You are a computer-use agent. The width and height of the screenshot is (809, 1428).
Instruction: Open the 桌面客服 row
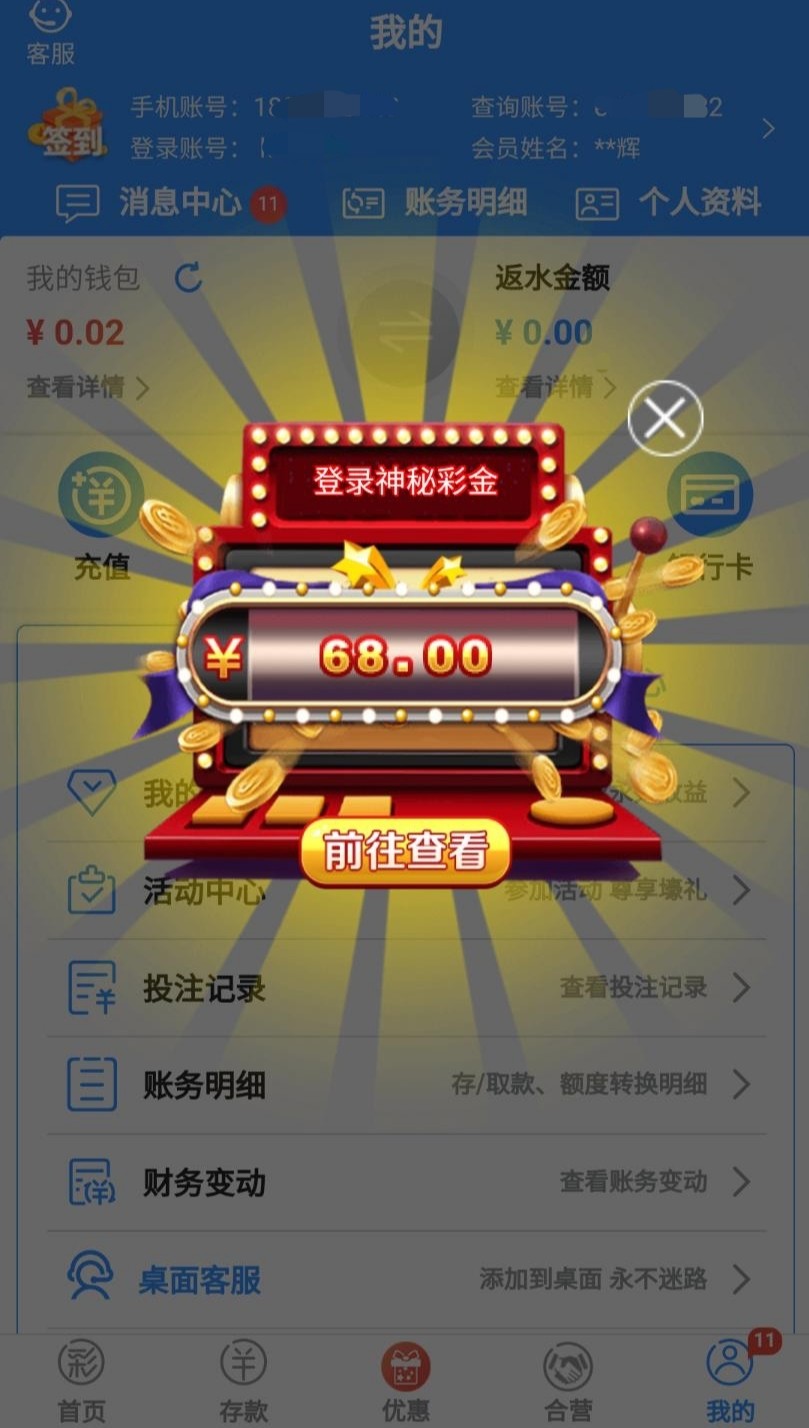(x=405, y=1279)
